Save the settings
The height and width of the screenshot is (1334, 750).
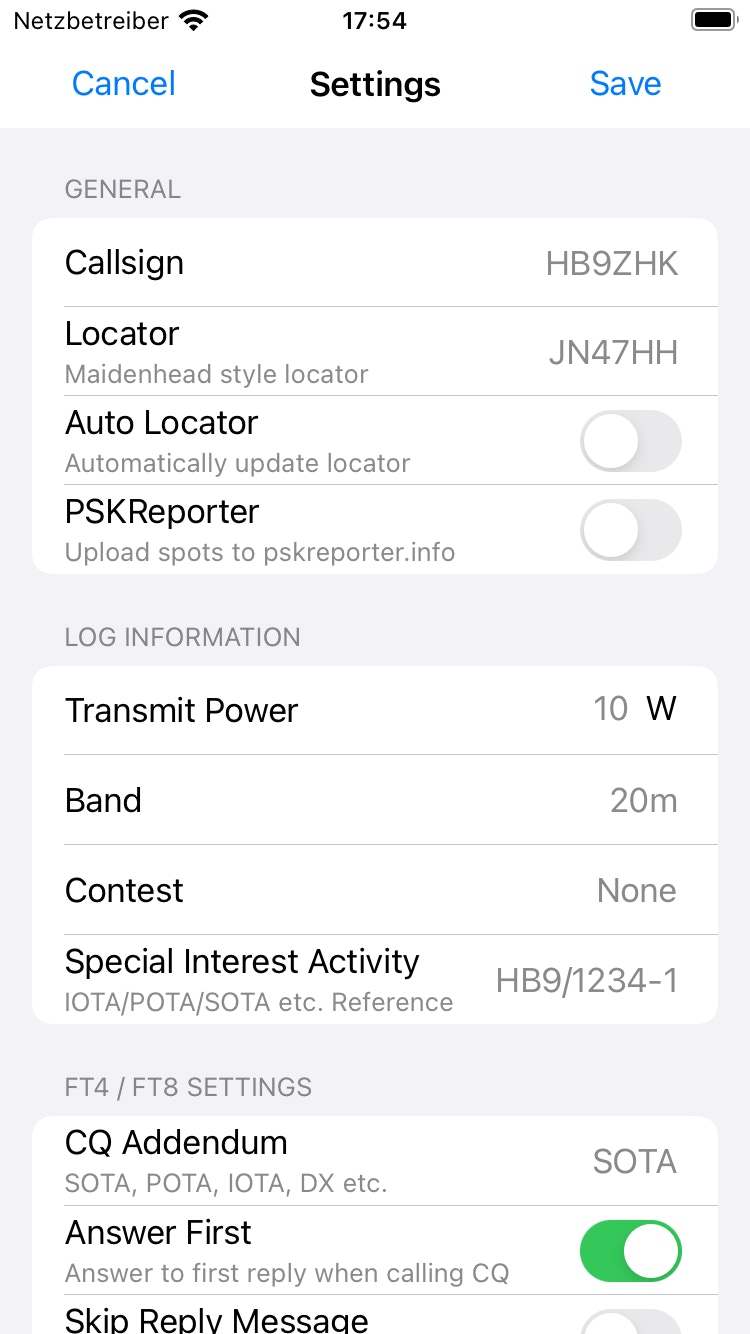click(x=625, y=84)
